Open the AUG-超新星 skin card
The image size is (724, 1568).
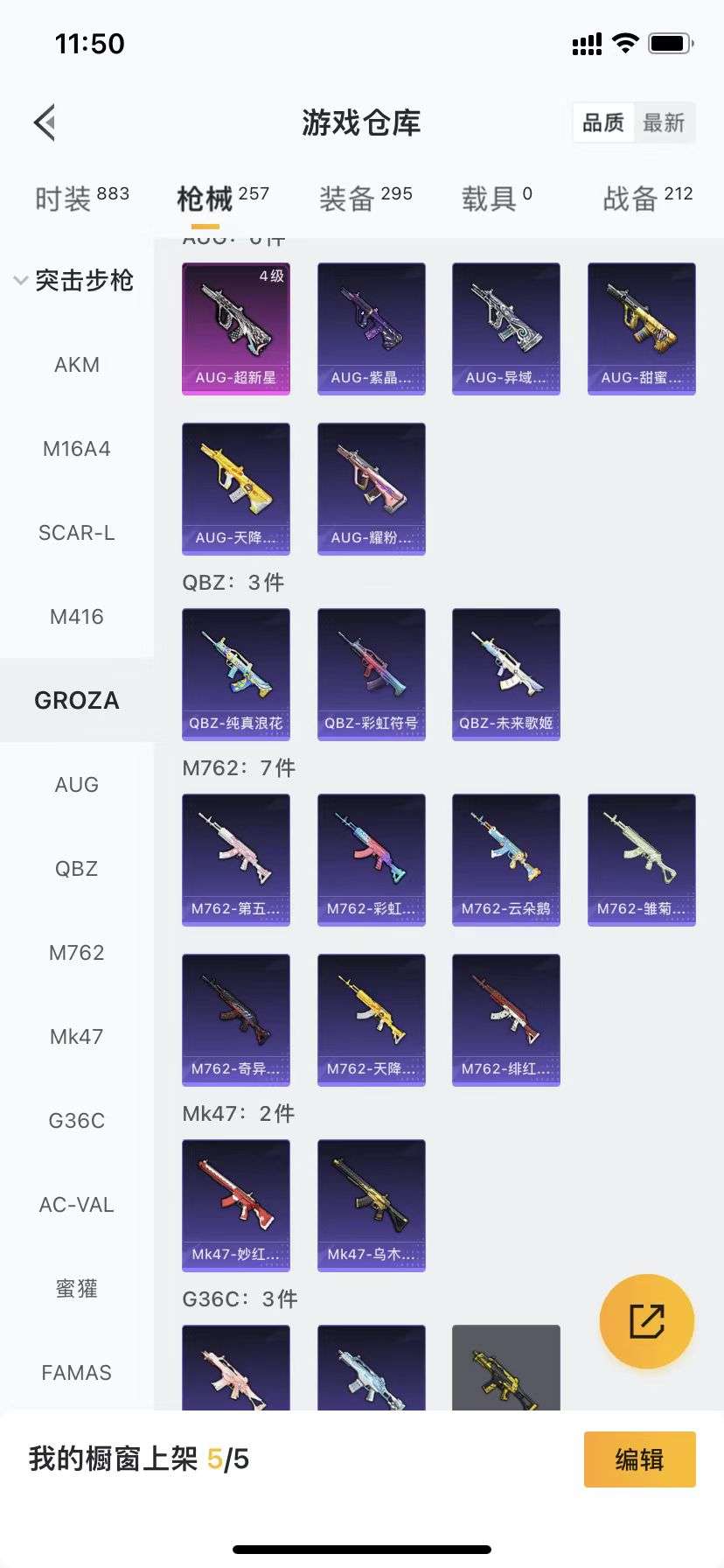[236, 329]
